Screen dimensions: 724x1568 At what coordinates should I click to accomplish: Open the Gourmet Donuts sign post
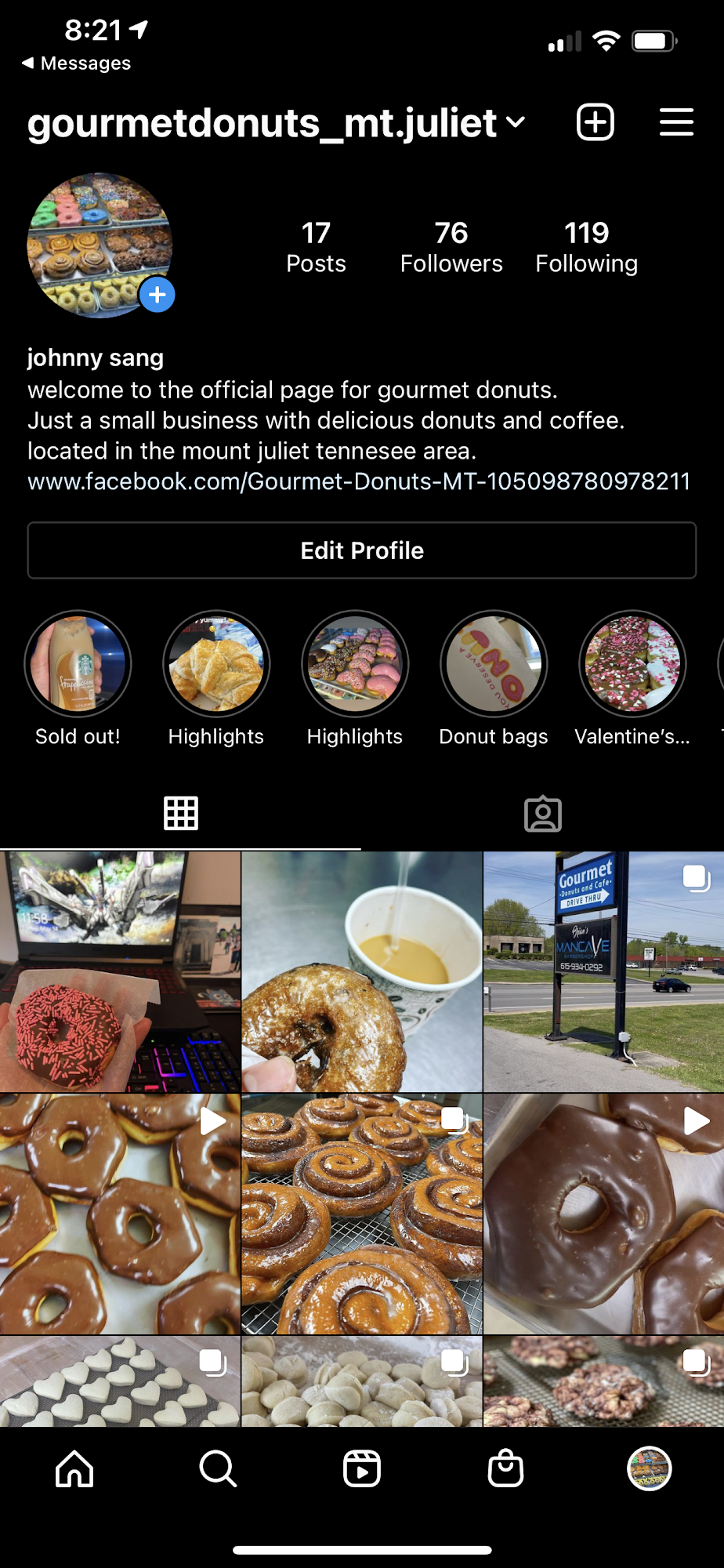[603, 972]
